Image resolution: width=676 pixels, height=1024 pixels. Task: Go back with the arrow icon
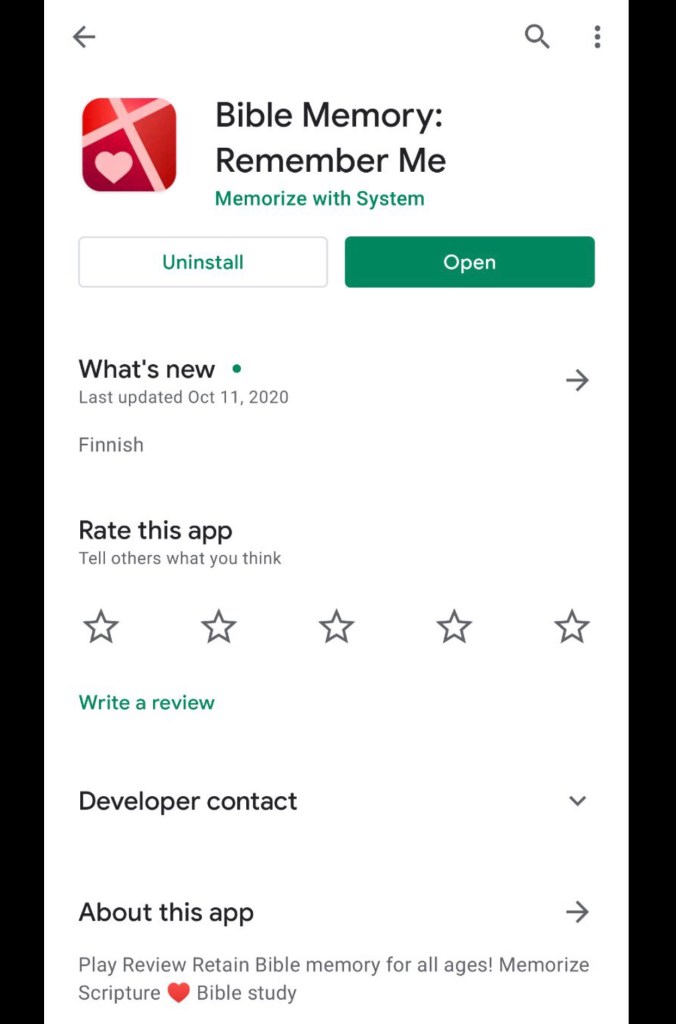[84, 37]
